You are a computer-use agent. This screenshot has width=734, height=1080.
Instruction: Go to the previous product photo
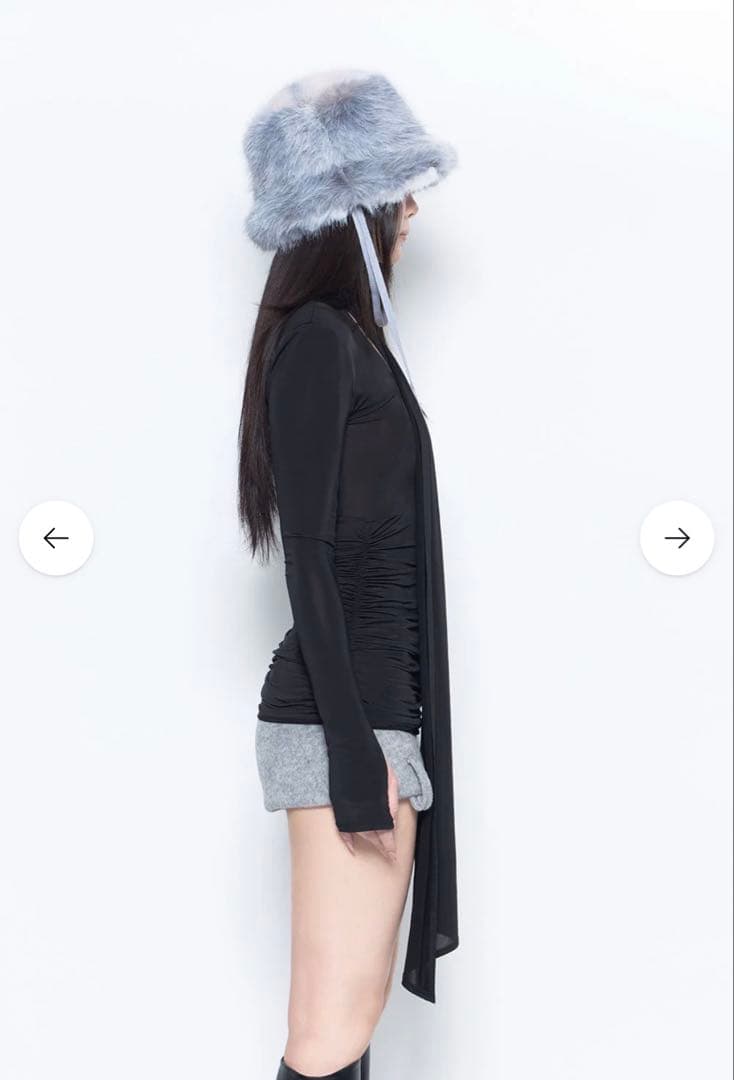(x=56, y=538)
